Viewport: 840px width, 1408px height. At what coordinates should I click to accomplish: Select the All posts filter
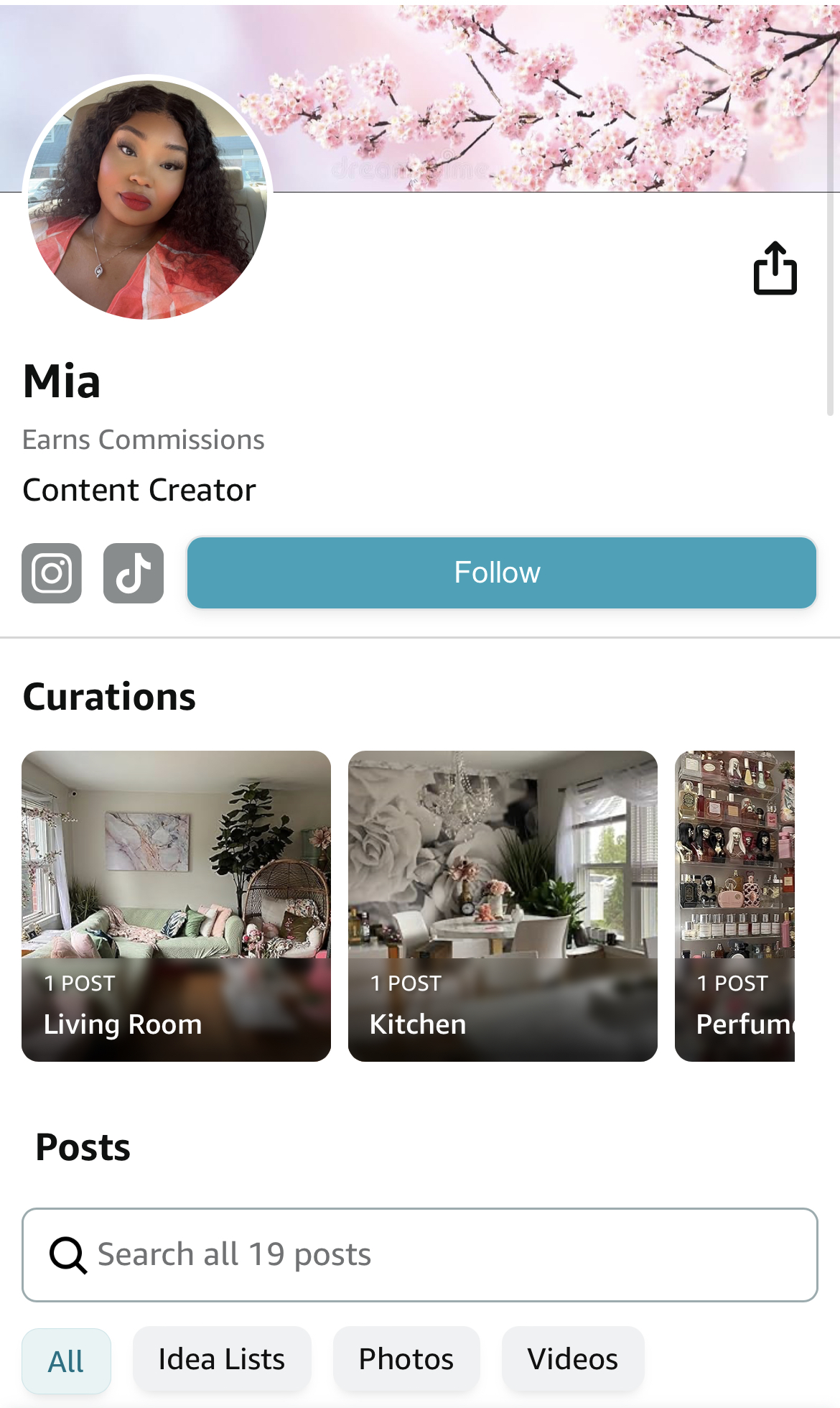[66, 1361]
